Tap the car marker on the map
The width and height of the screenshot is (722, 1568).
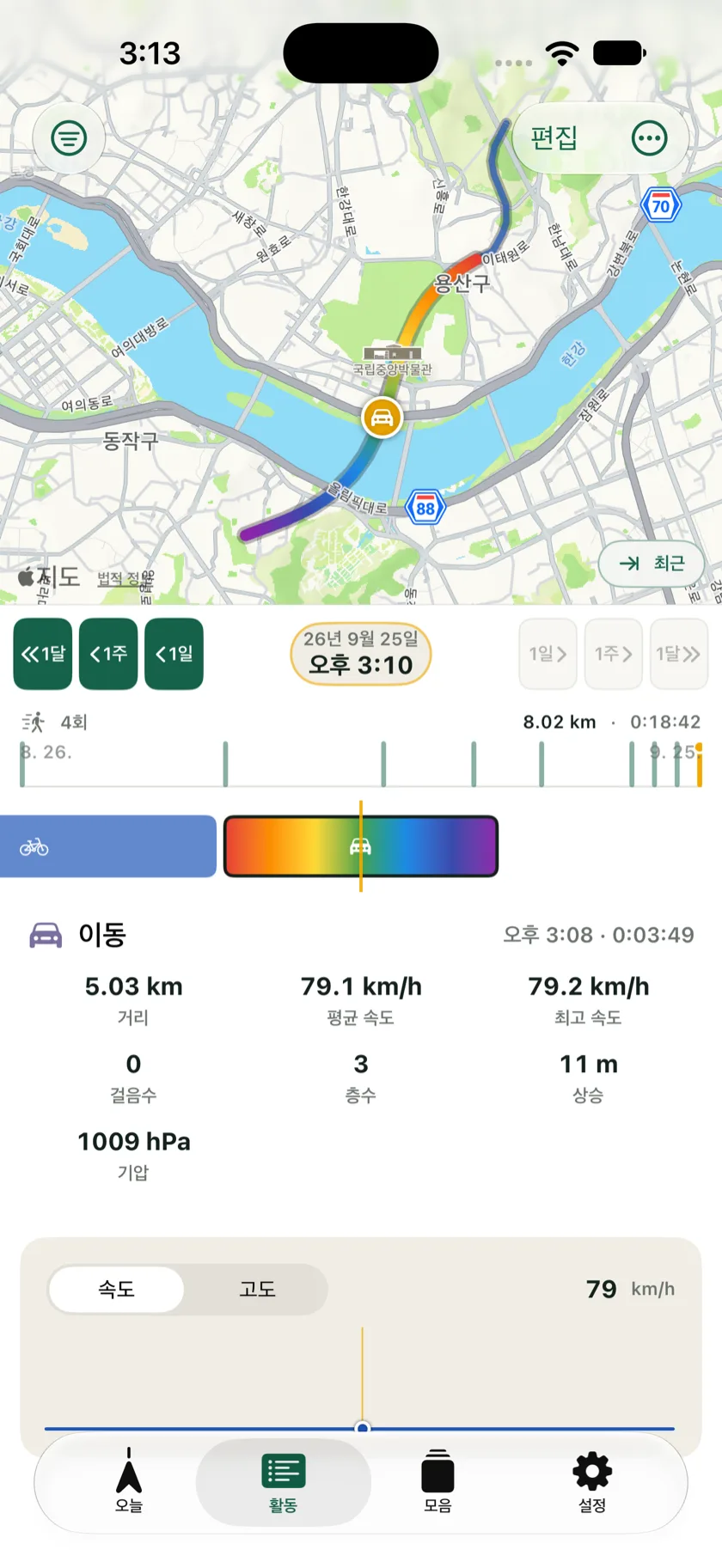point(382,418)
